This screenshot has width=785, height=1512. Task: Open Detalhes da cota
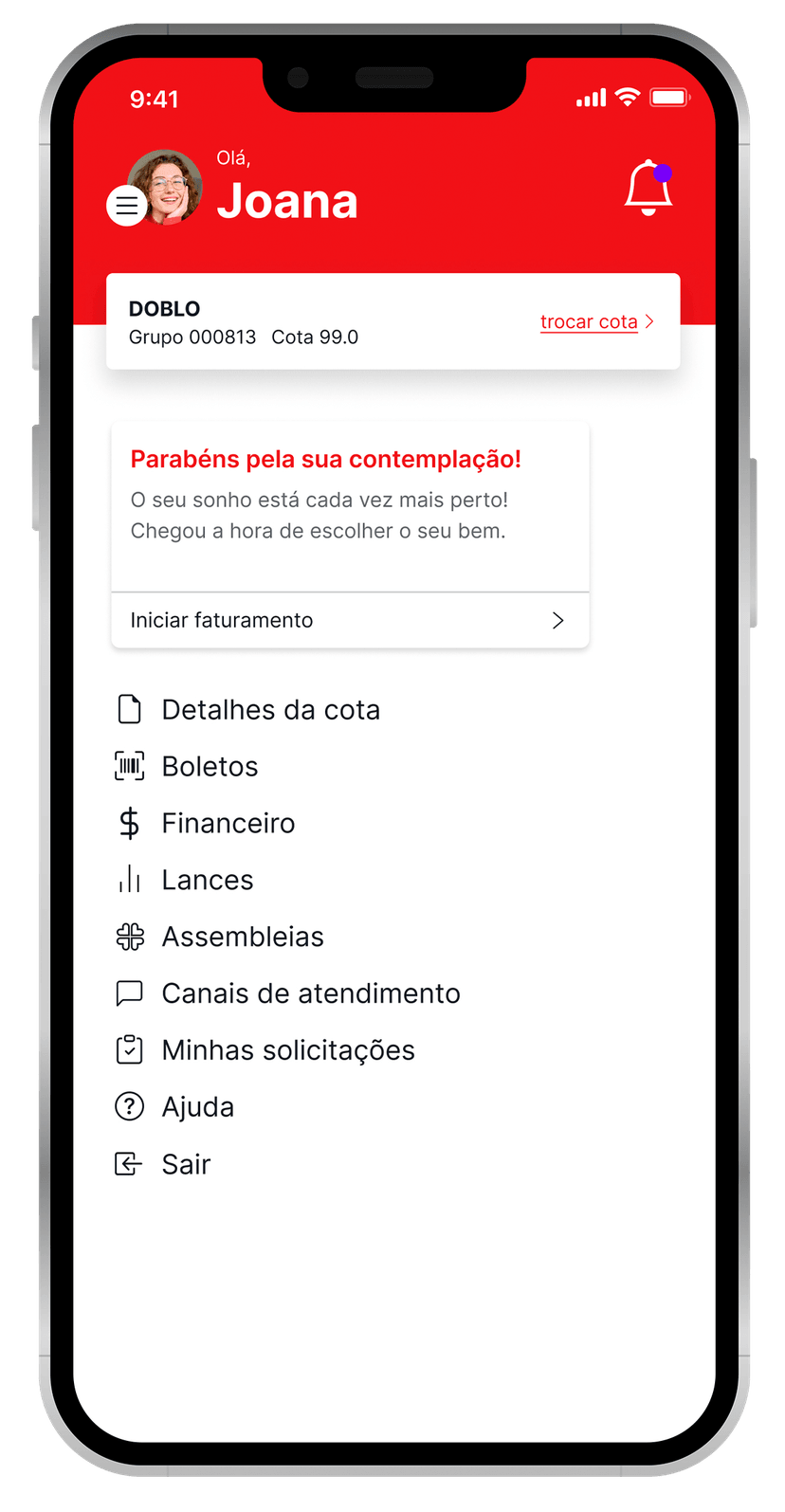pyautogui.click(x=270, y=710)
